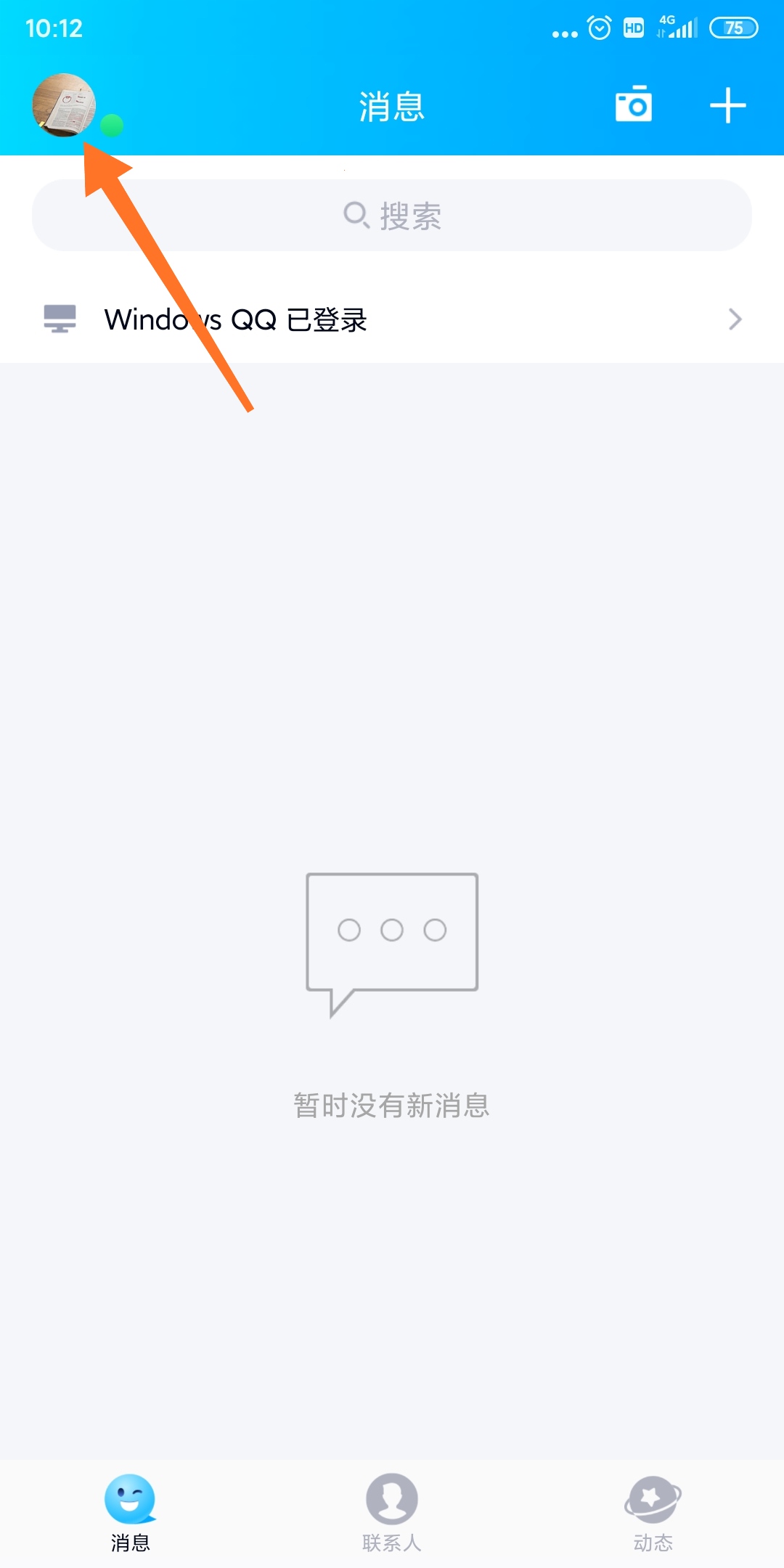784x1568 pixels.
Task: Click the computer icon next to Windows QQ
Action: (60, 319)
